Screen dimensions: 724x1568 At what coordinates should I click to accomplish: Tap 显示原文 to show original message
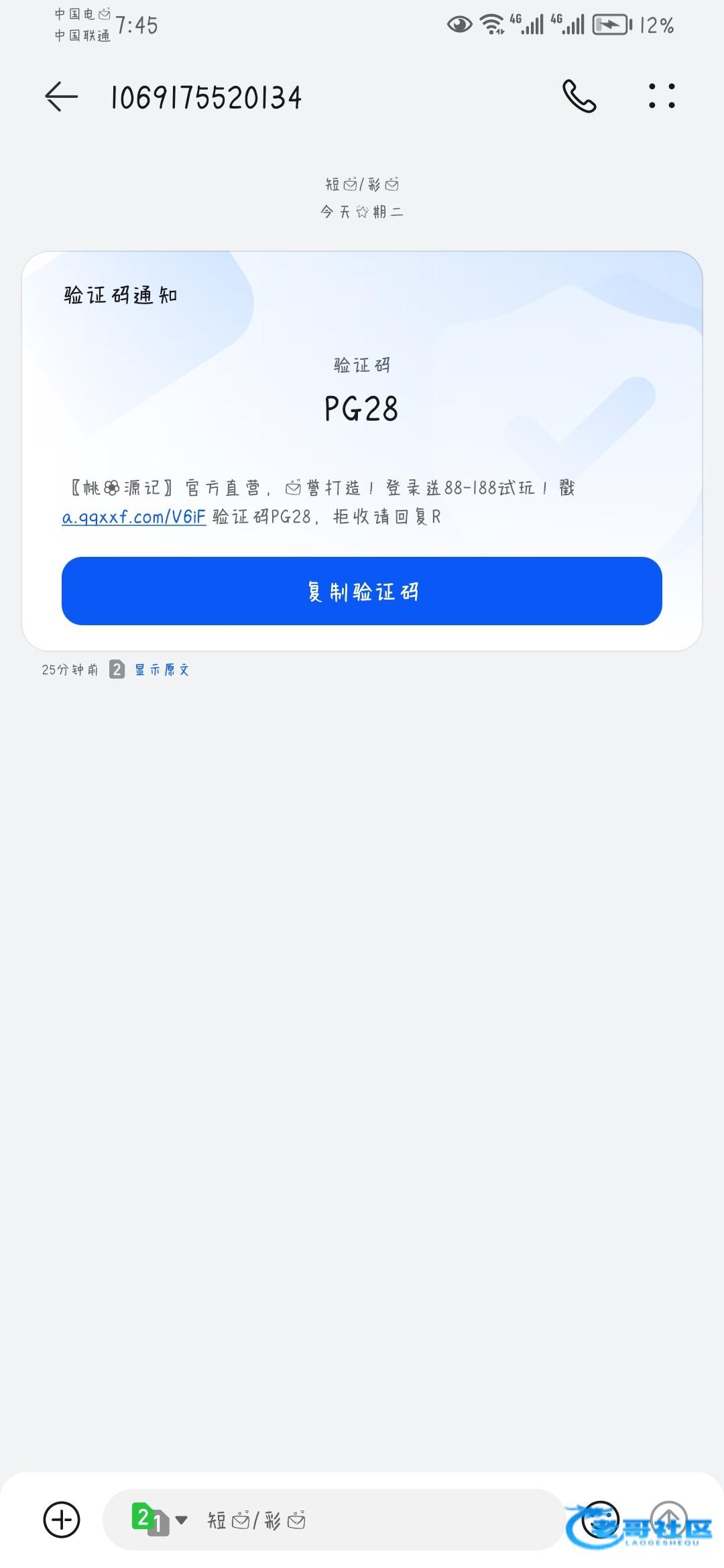click(x=162, y=669)
